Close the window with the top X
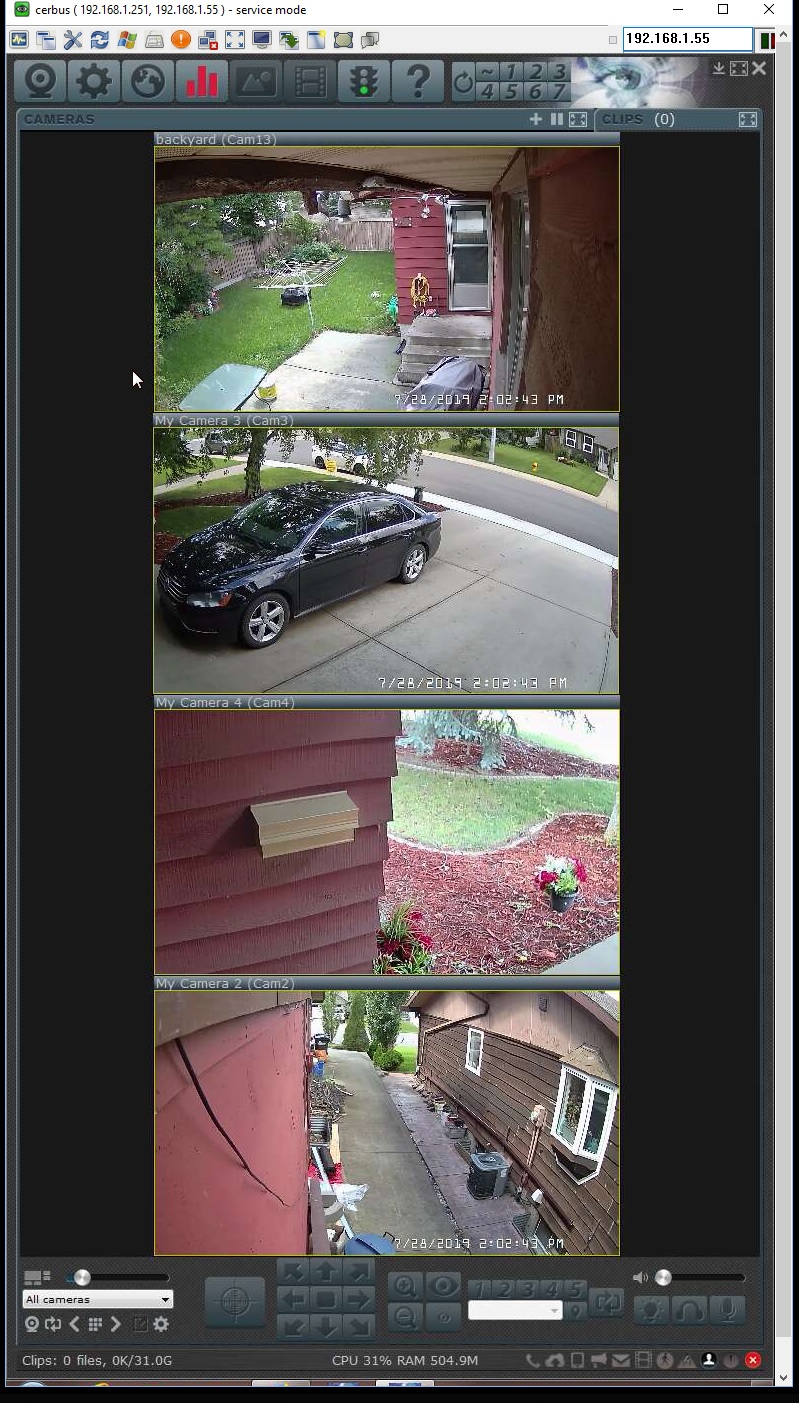The width and height of the screenshot is (799, 1403). click(768, 10)
